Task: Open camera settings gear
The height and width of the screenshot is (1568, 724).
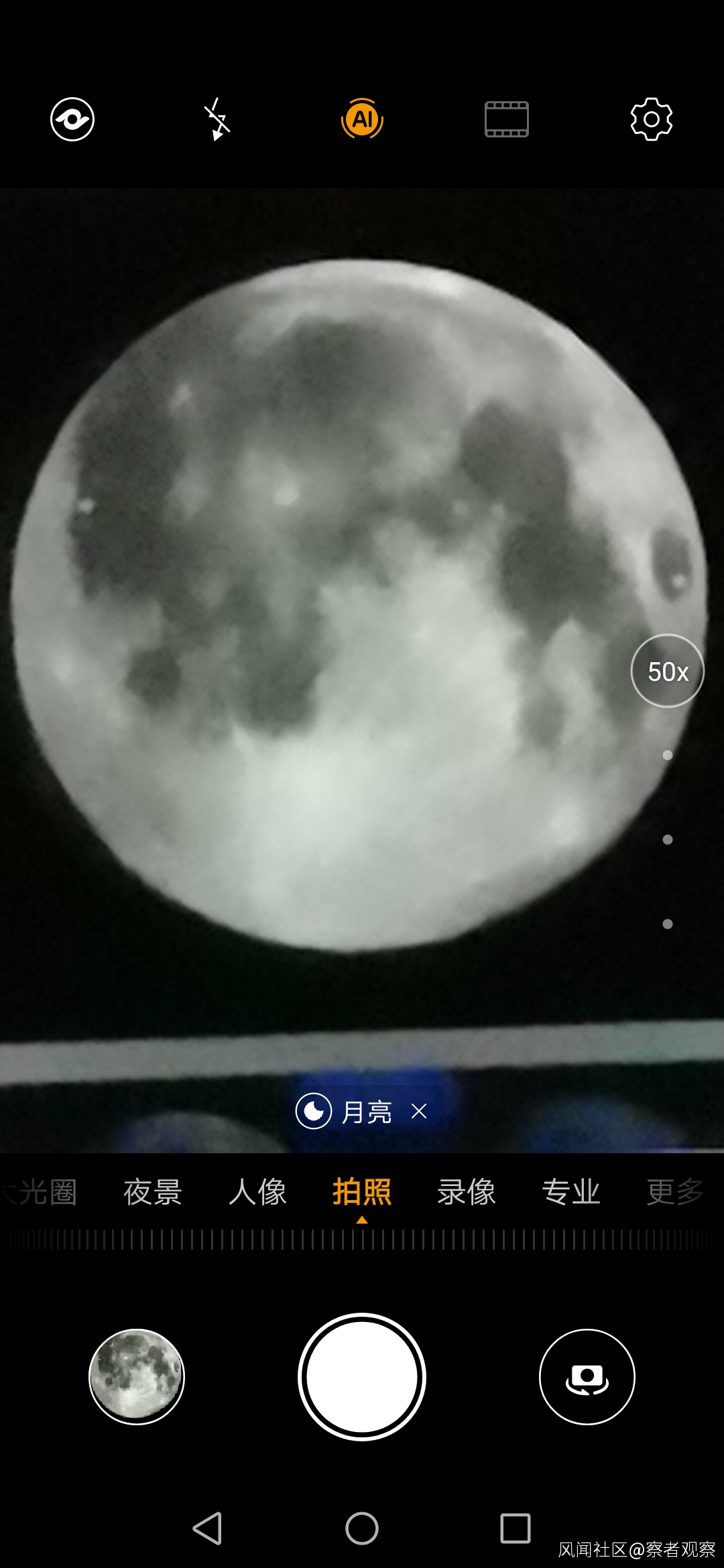Action: click(x=652, y=119)
